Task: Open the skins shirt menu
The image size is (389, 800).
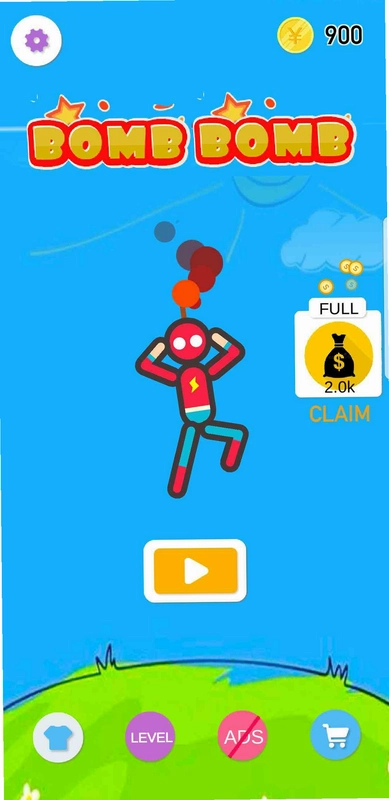Action: 58,737
